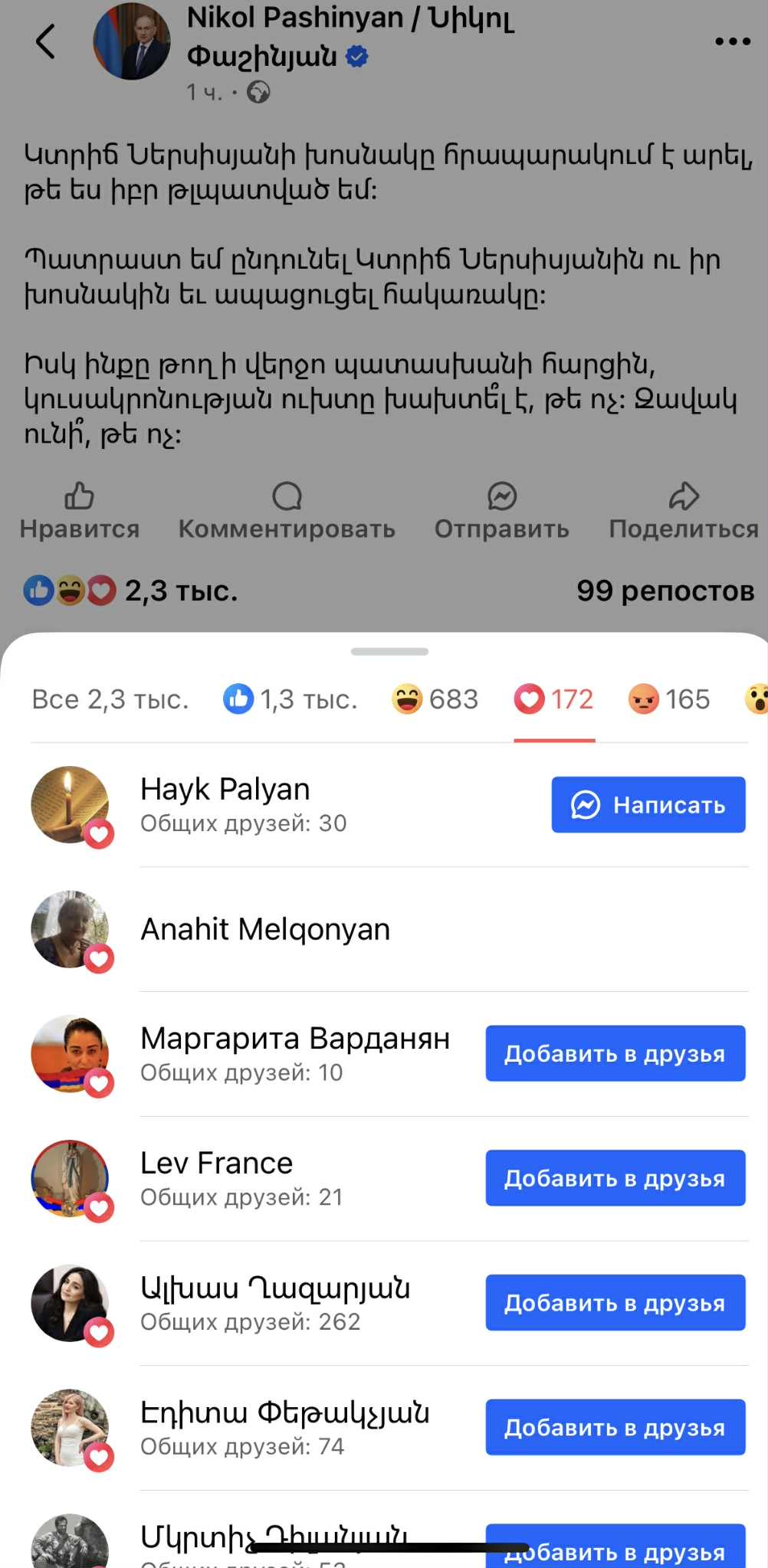Viewport: 768px width, 1568px height.
Task: Tap Комментировать to comment on post
Action: pyautogui.click(x=287, y=511)
